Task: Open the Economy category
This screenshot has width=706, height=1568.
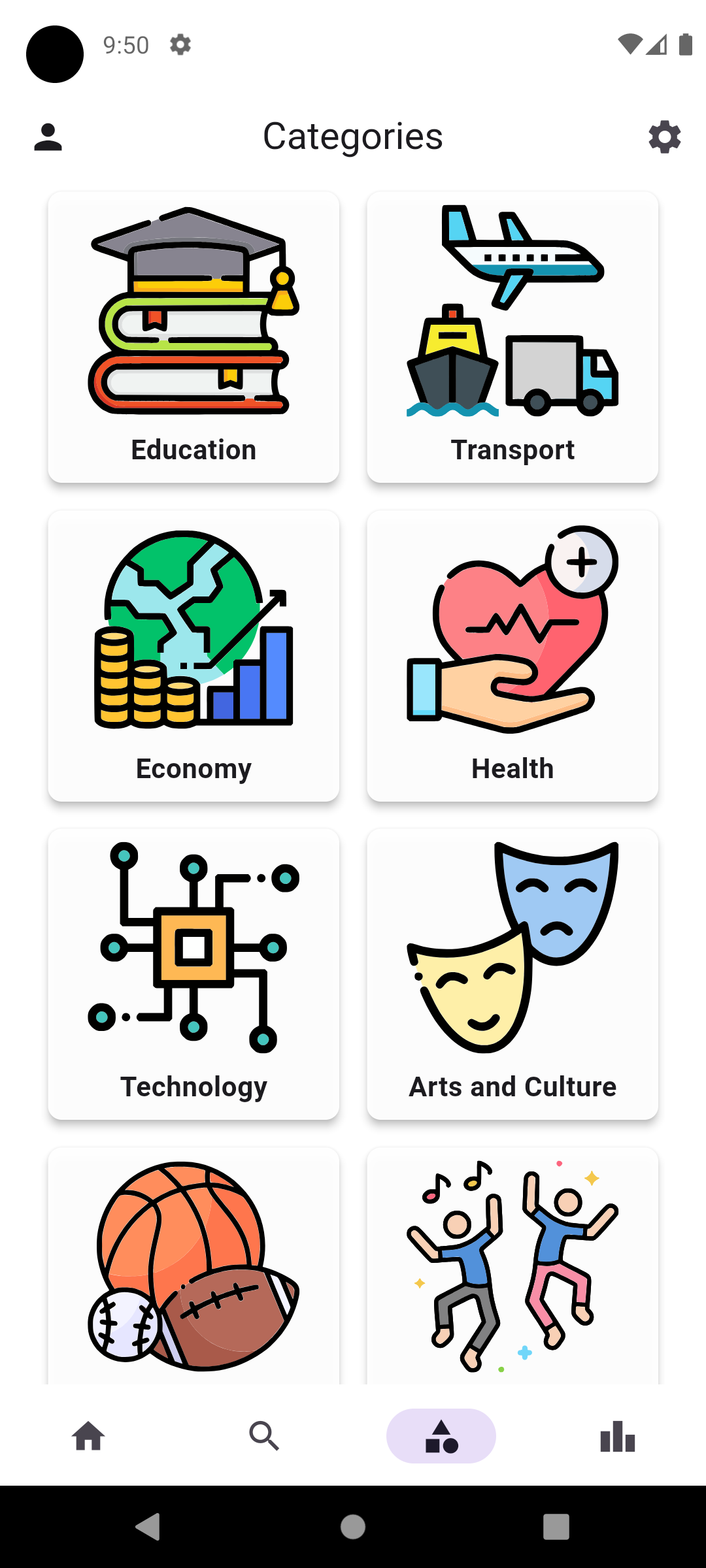Action: point(193,656)
